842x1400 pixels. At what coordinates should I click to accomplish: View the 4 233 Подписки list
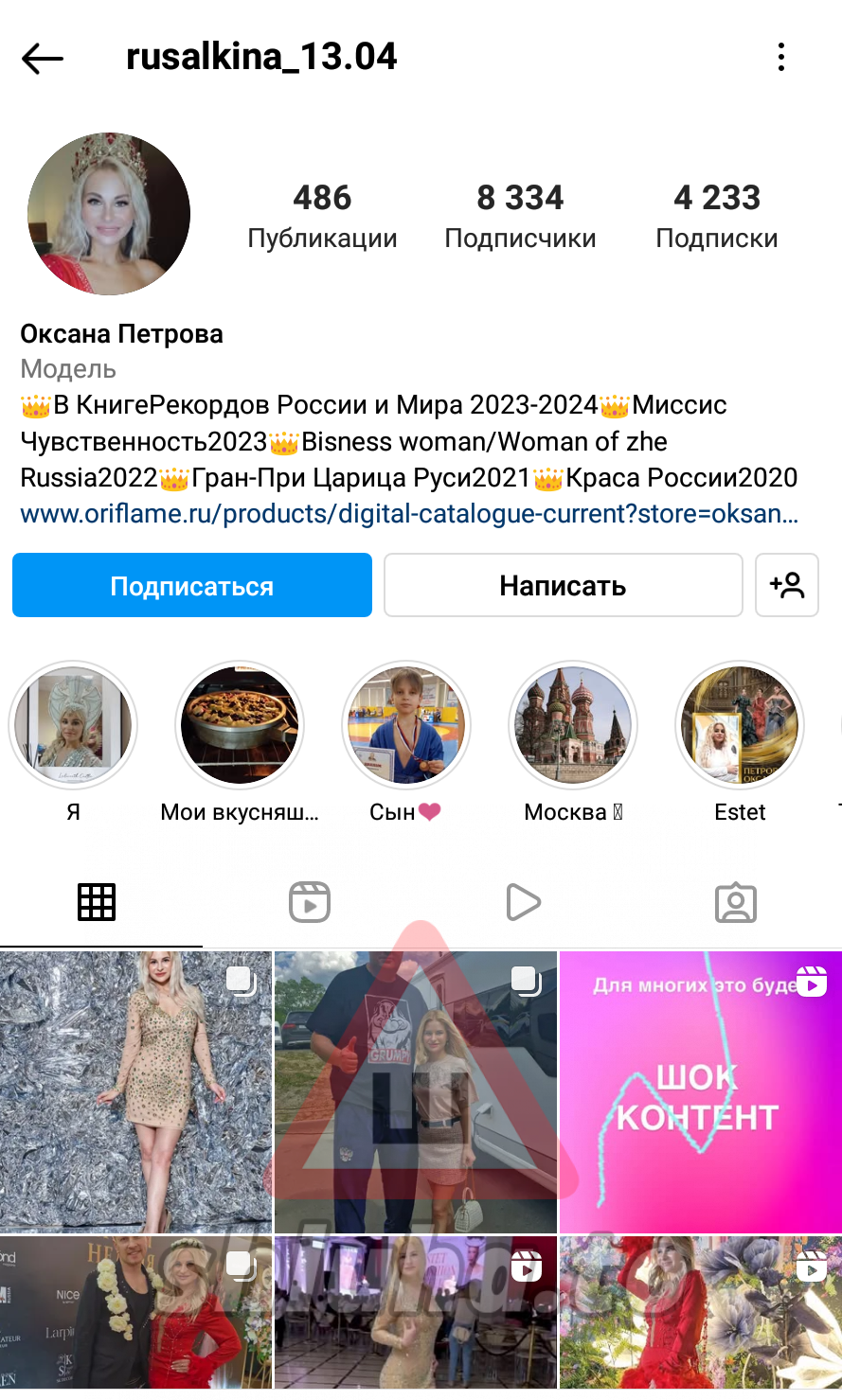click(x=717, y=216)
